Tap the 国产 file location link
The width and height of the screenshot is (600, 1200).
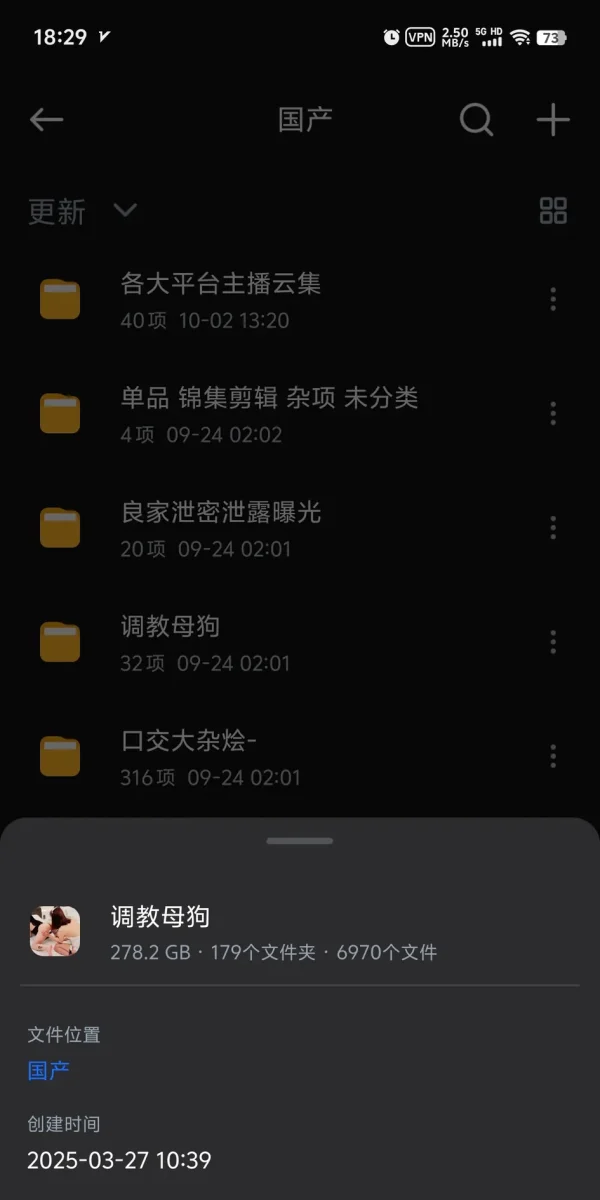(x=48, y=1071)
